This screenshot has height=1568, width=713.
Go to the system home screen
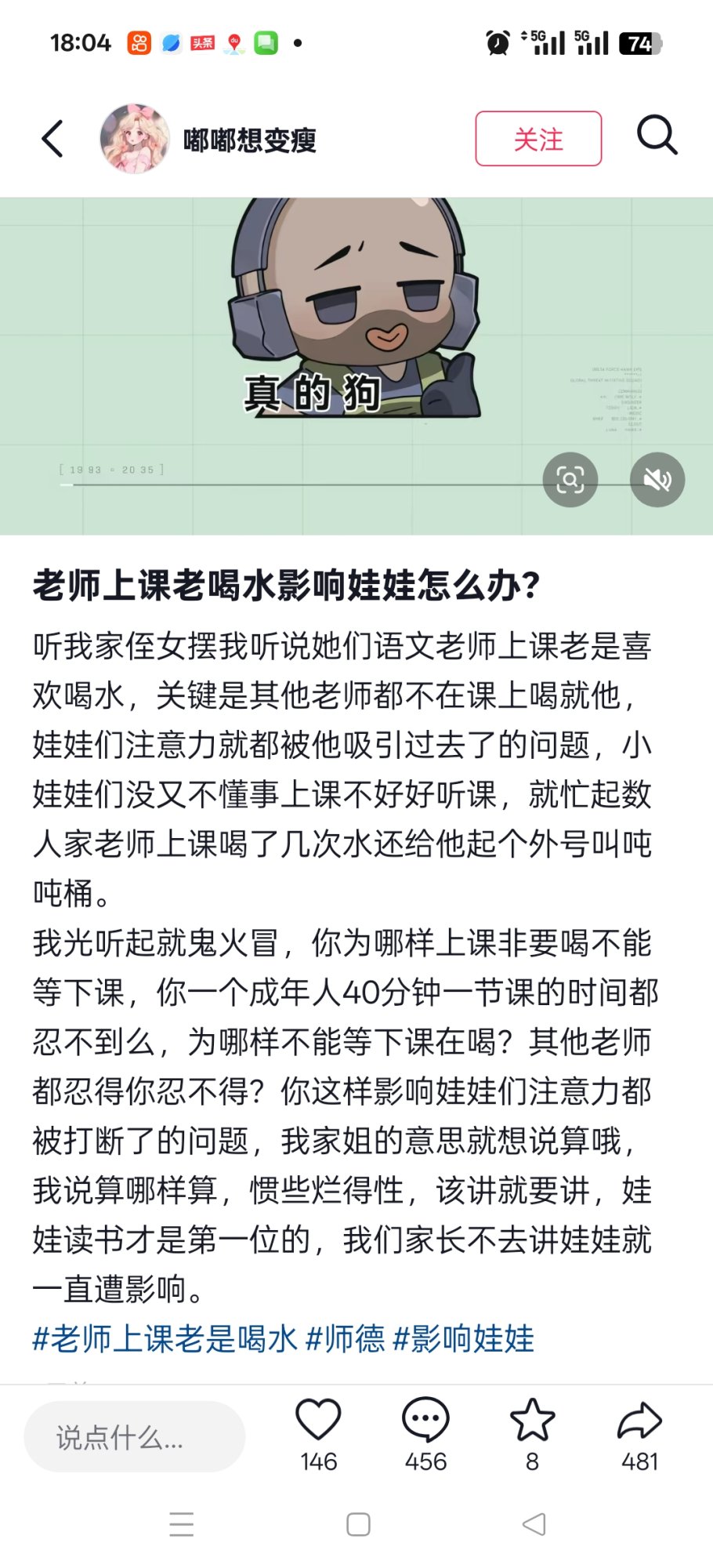point(358,1524)
